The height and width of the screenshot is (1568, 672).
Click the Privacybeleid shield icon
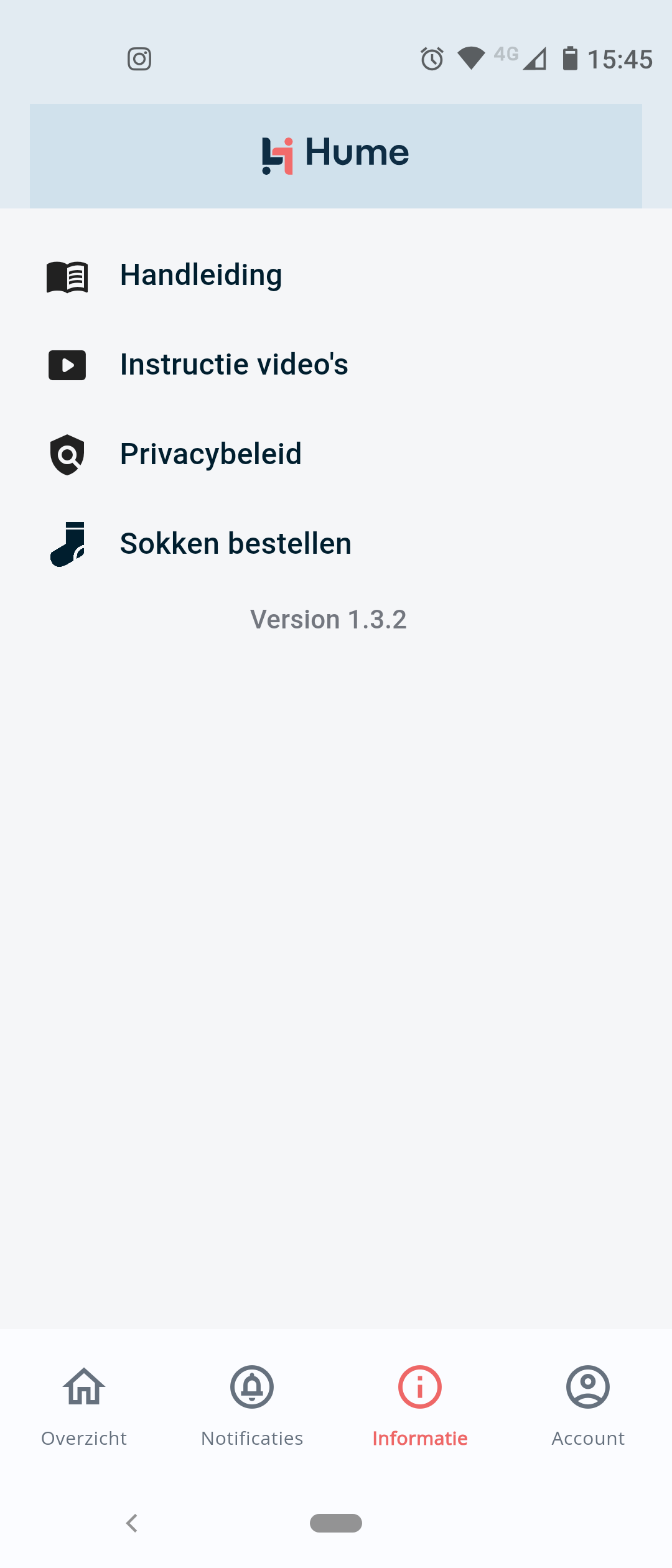point(67,454)
